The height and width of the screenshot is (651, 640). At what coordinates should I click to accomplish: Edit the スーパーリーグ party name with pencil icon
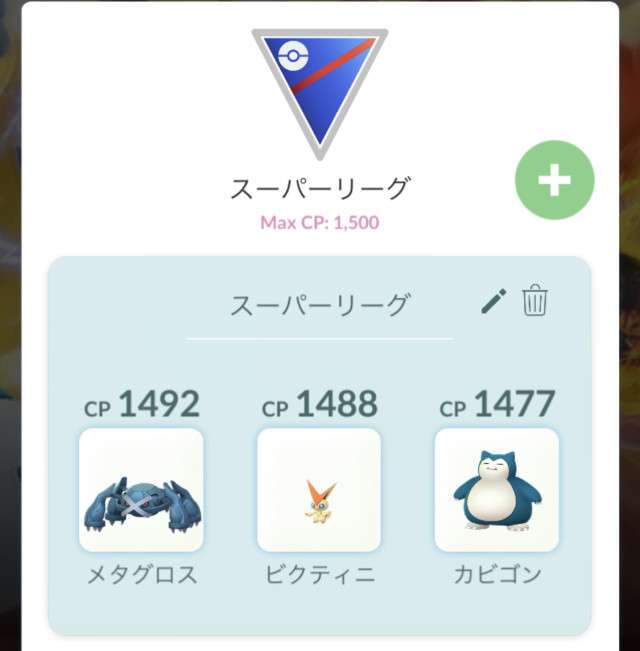(493, 301)
